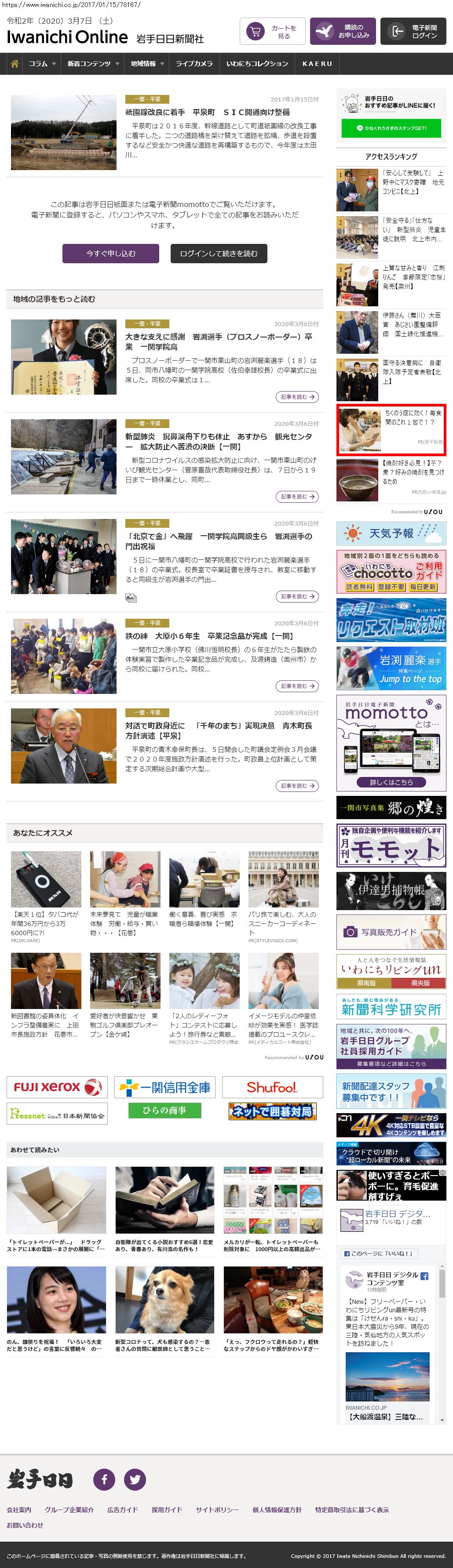Open いわにちコレクション section

[x=257, y=64]
